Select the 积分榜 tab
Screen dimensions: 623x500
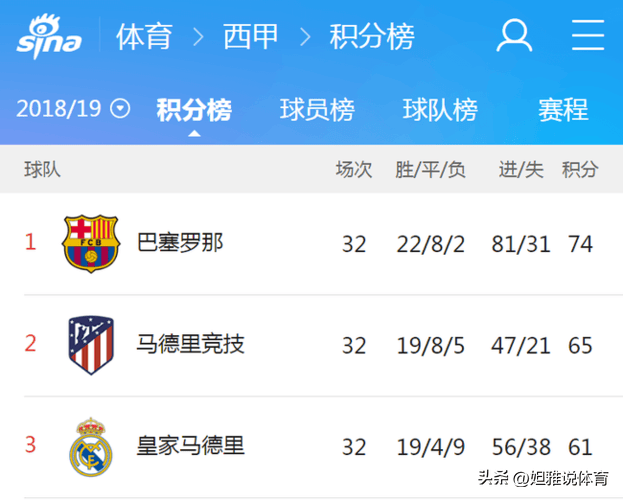[x=194, y=109]
